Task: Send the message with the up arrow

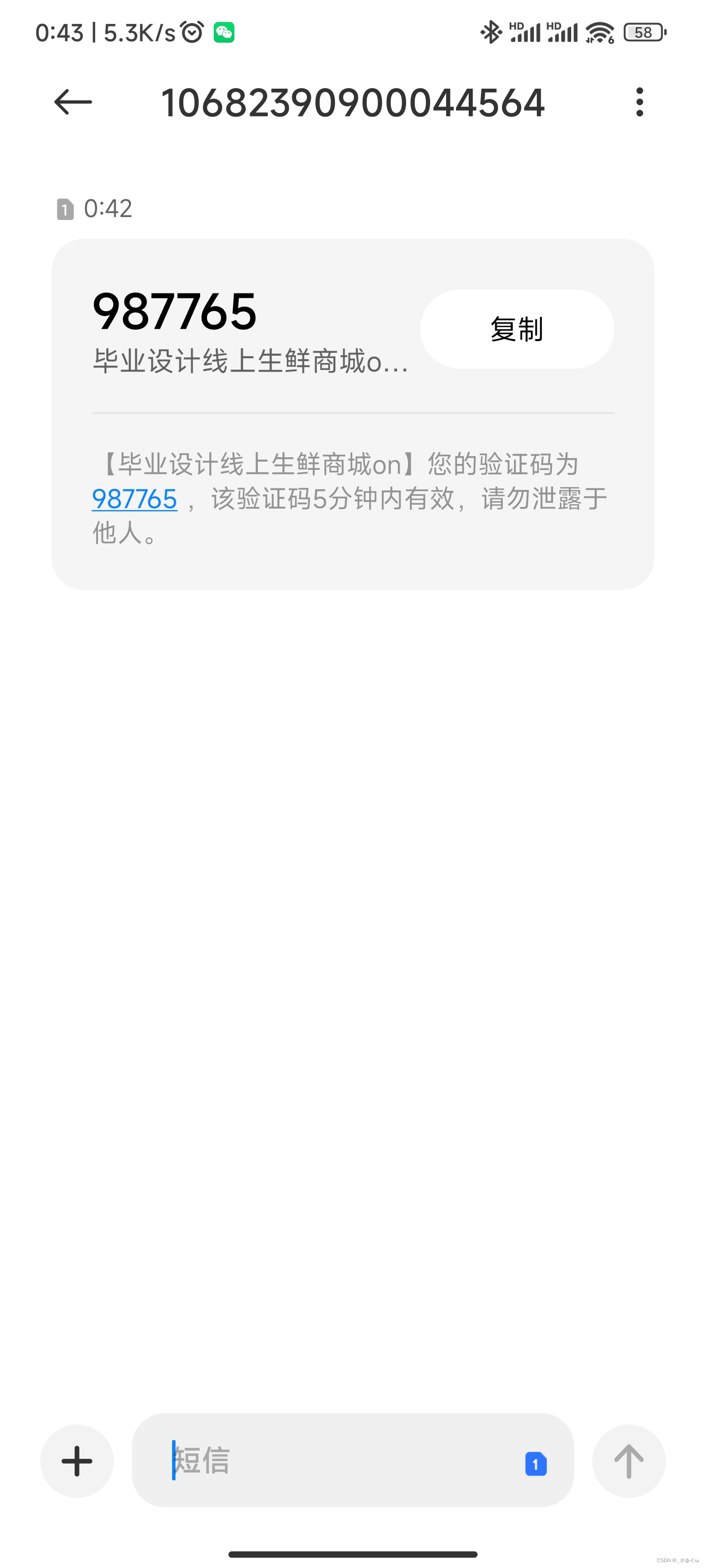Action: (x=628, y=1460)
